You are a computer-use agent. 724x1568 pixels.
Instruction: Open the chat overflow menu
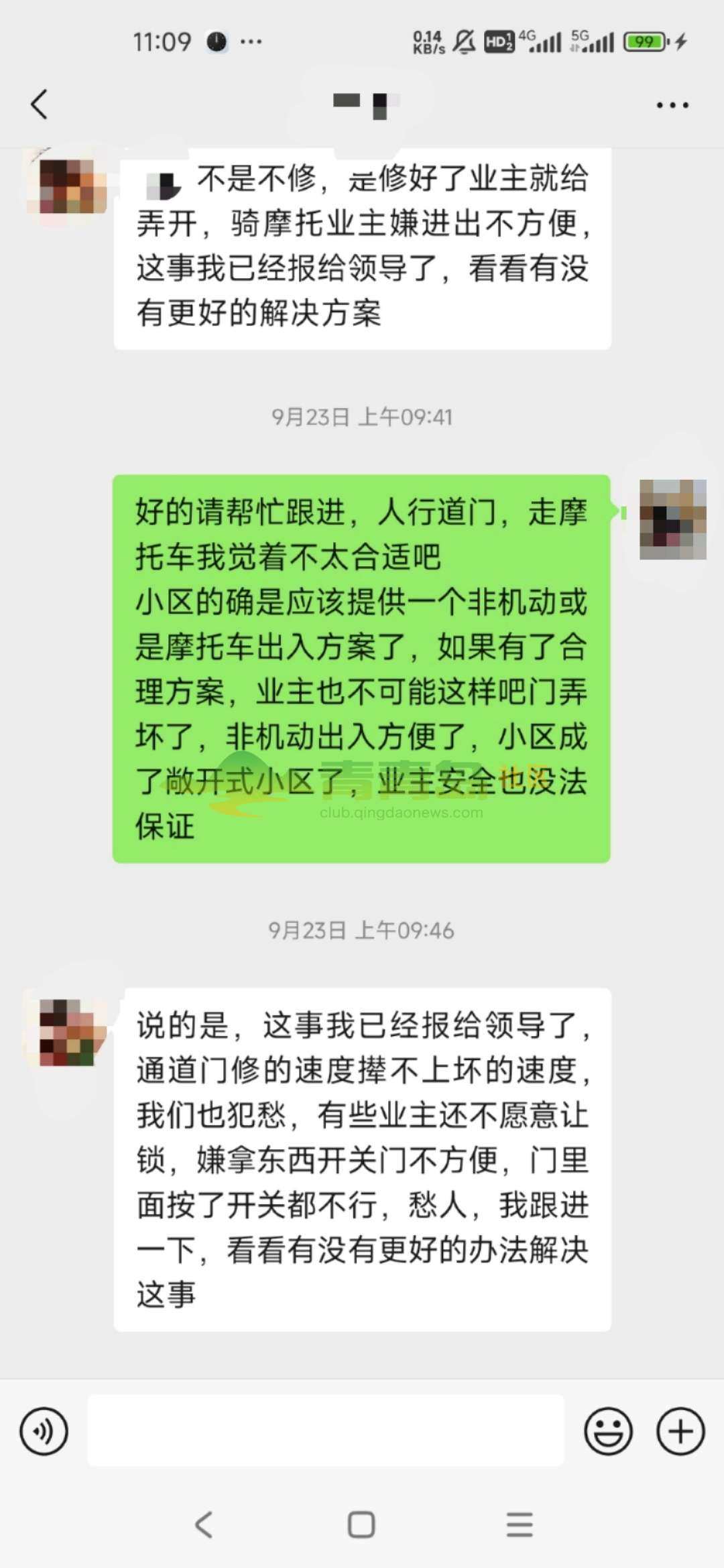coord(672,105)
